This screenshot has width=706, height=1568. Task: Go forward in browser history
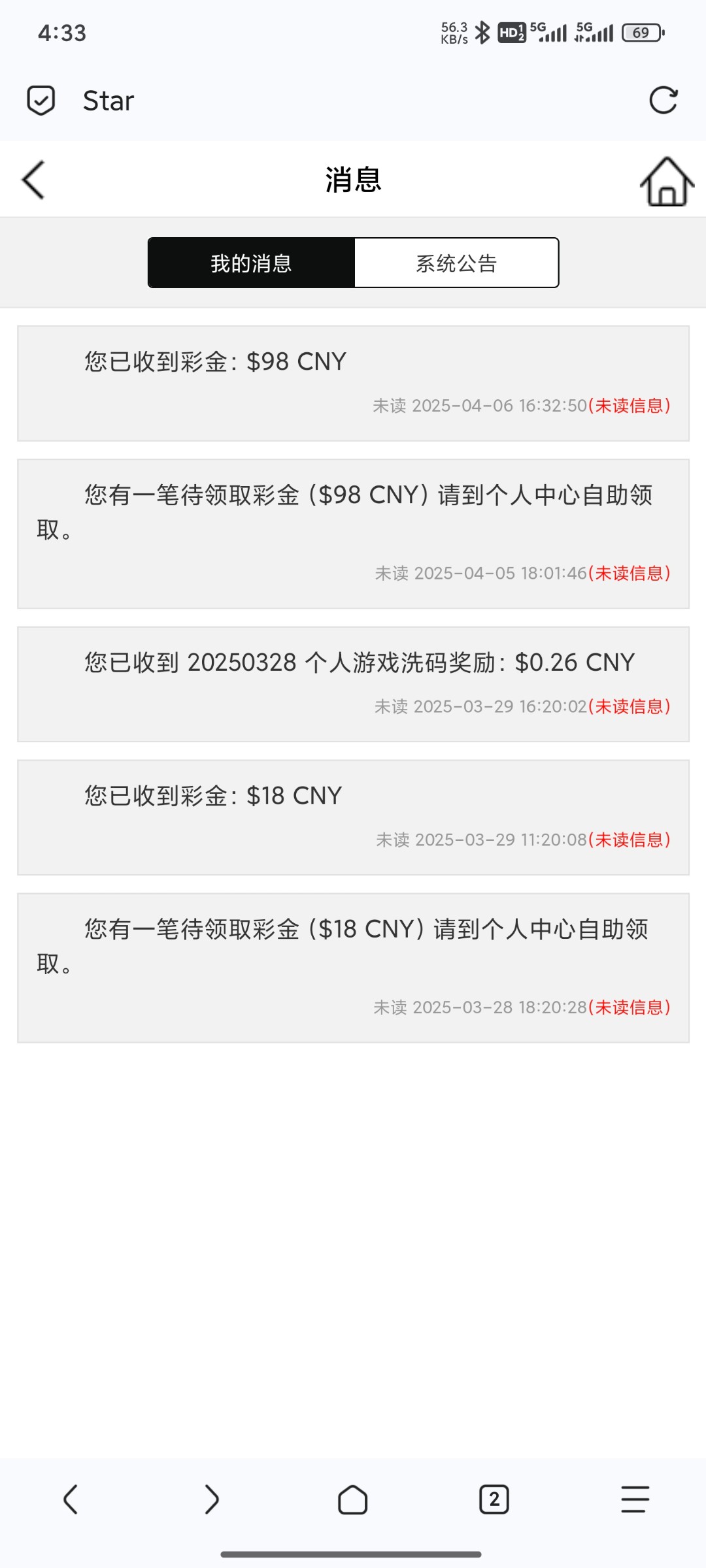(x=212, y=1499)
